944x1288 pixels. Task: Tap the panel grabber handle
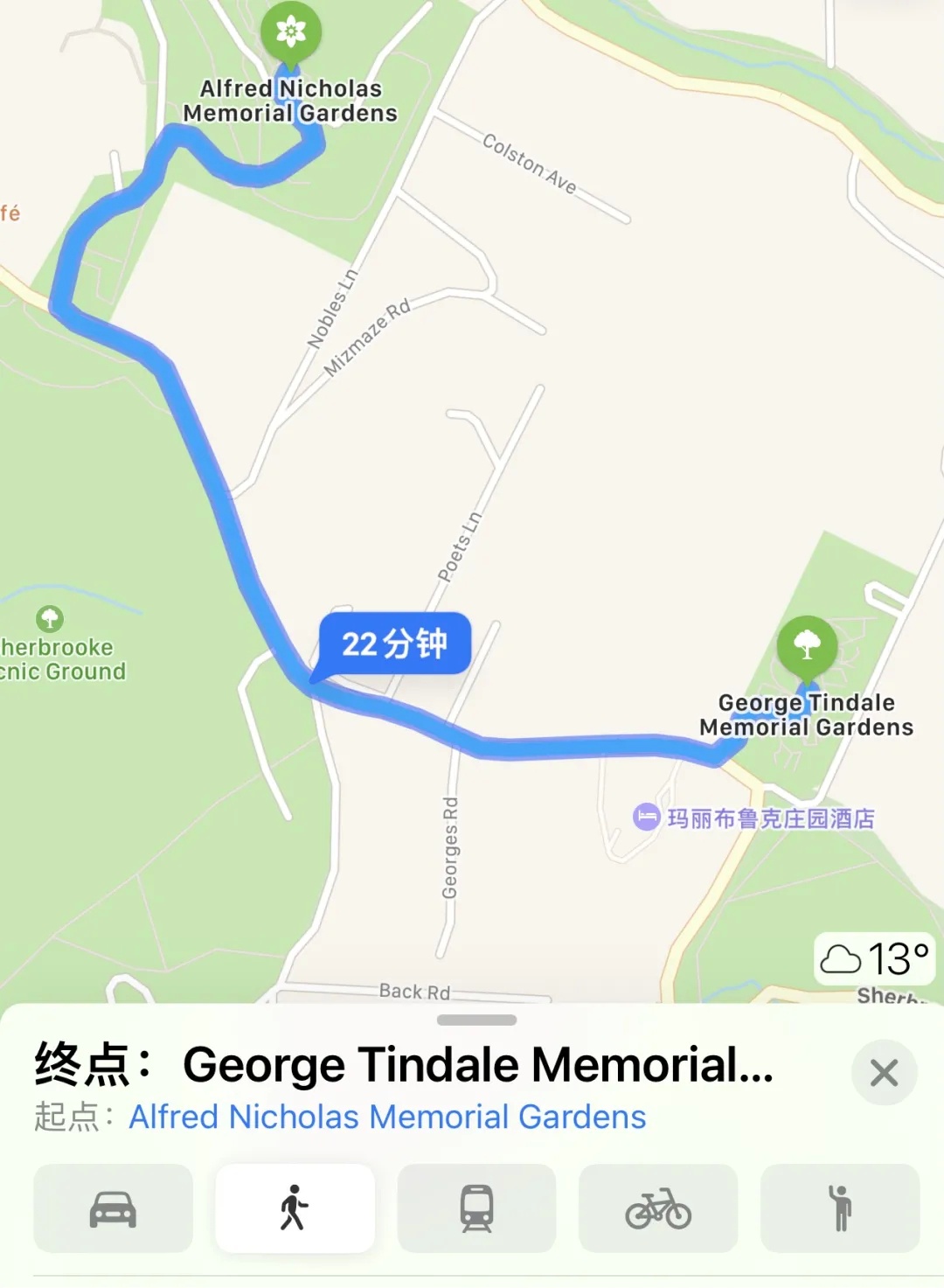476,1020
